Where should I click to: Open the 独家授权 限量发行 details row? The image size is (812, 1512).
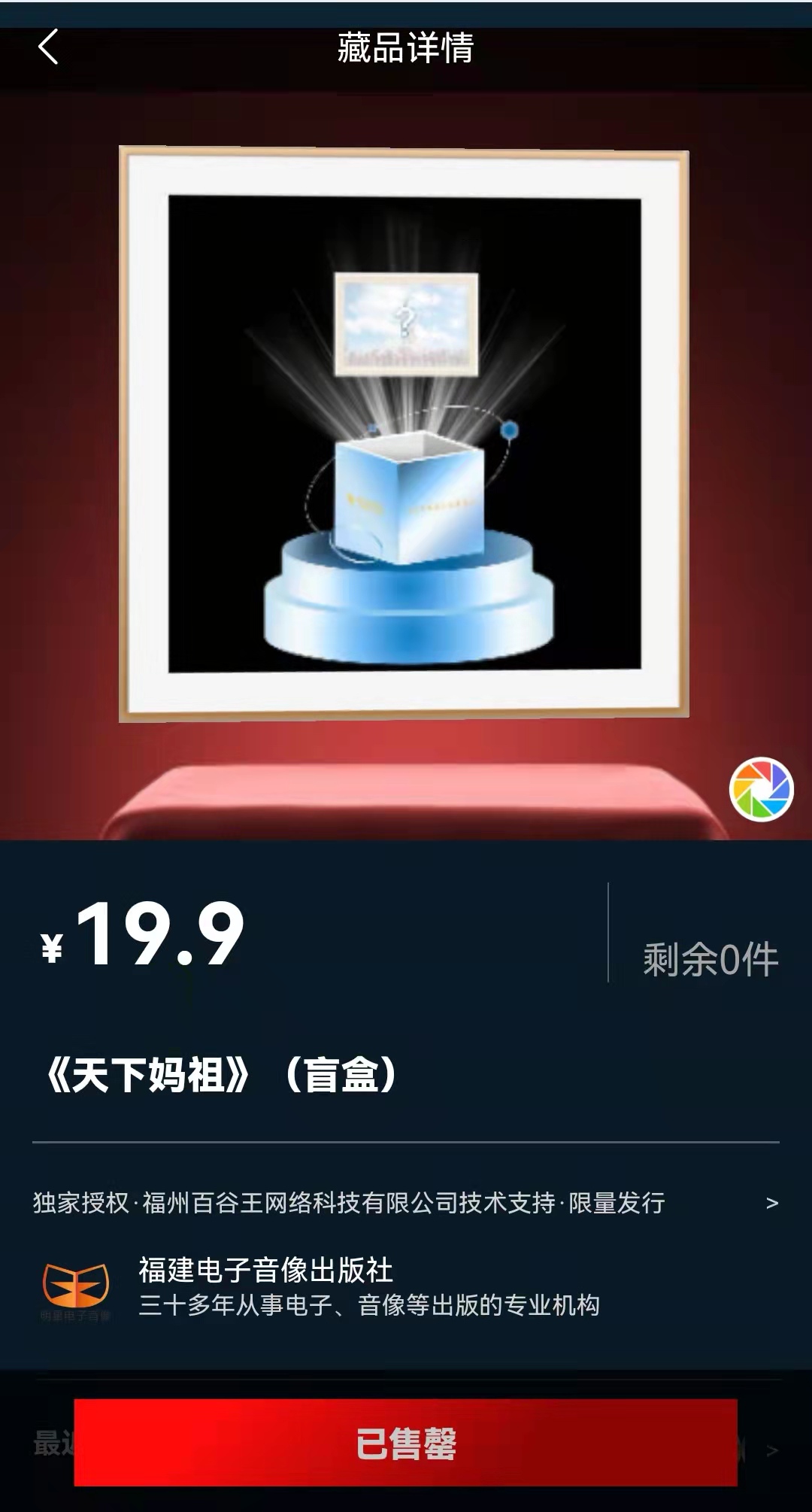point(405,1203)
